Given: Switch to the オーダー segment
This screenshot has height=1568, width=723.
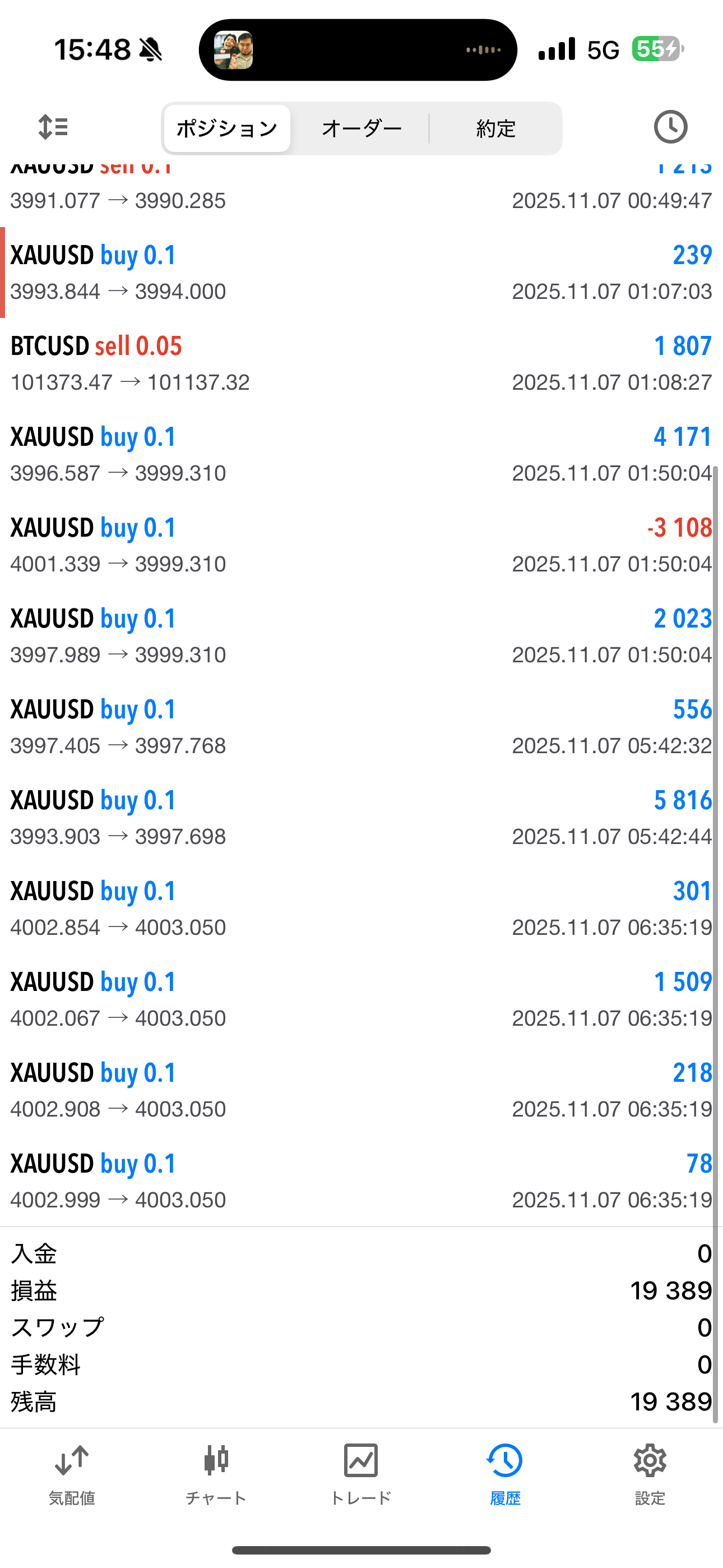Looking at the screenshot, I should click(361, 128).
